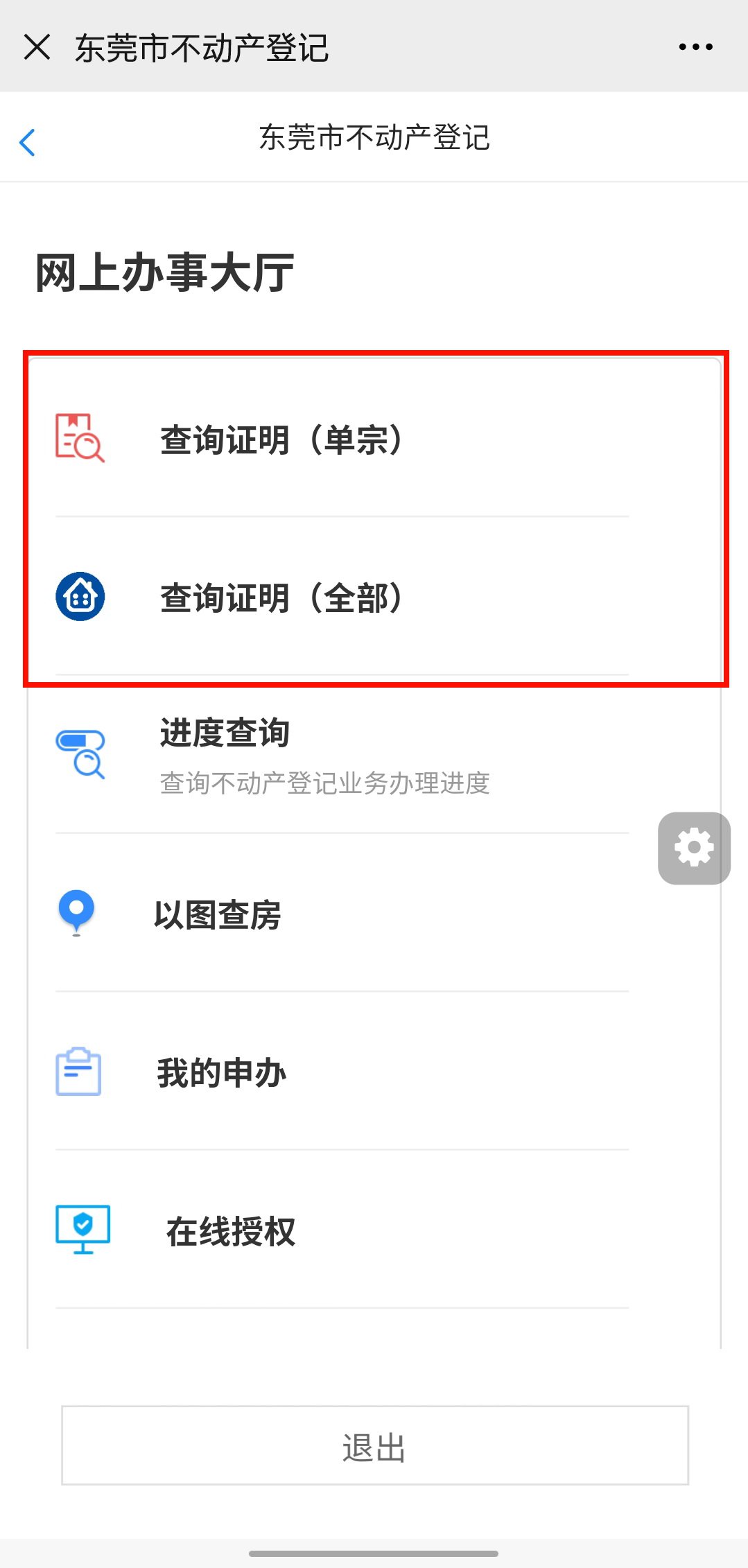Close the 东莞市不动产登记 mini program
Viewport: 748px width, 1568px height.
click(37, 47)
